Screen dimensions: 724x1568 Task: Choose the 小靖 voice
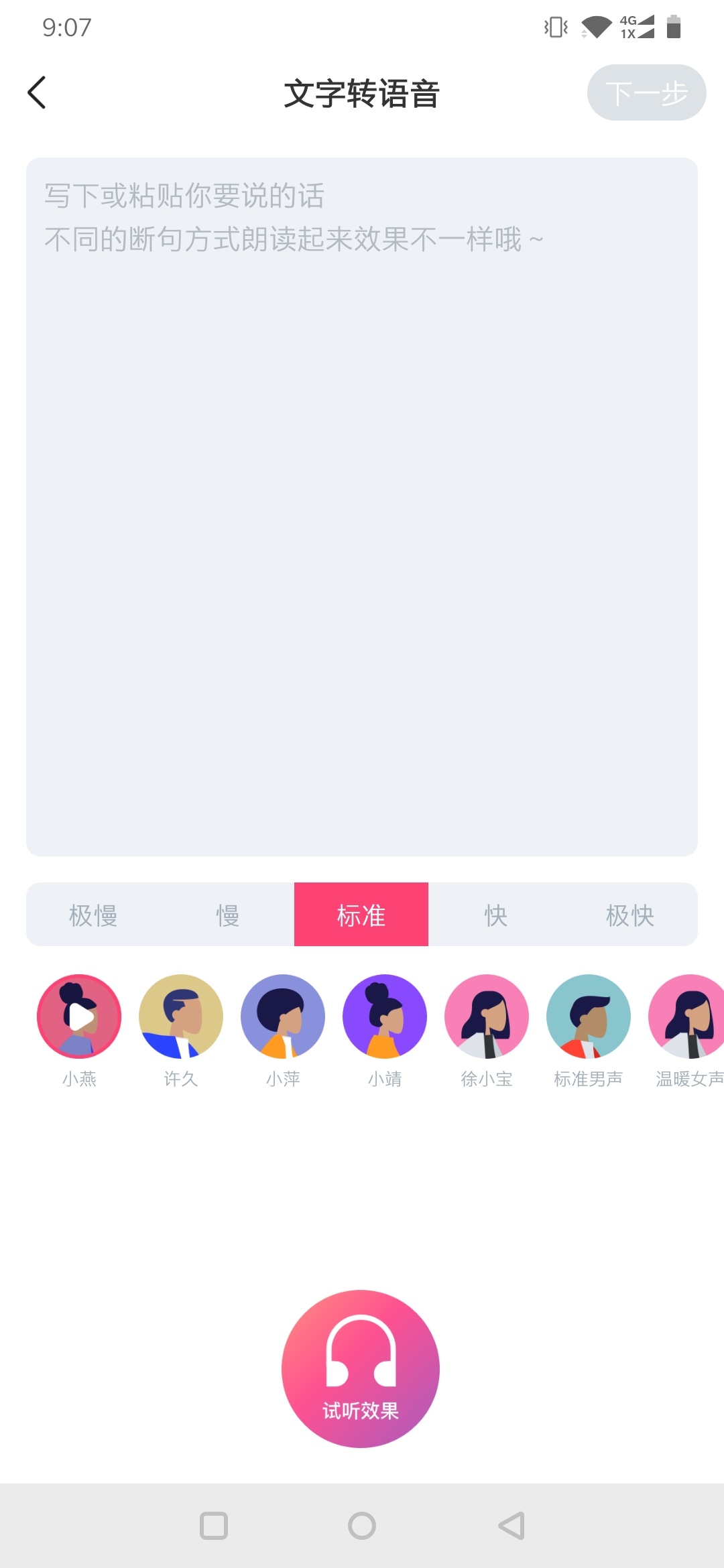coord(385,1017)
